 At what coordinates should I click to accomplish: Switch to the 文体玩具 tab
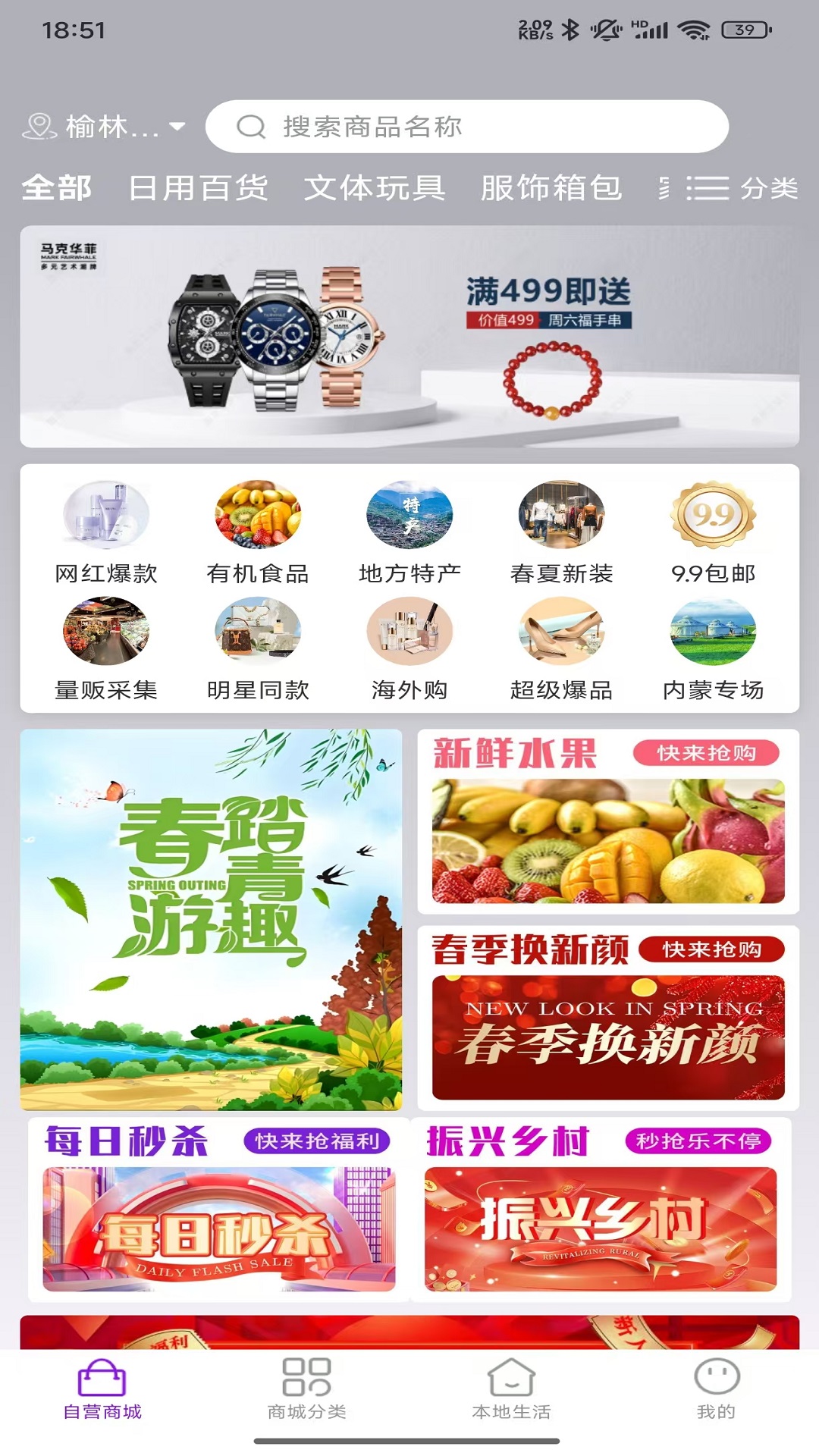375,188
